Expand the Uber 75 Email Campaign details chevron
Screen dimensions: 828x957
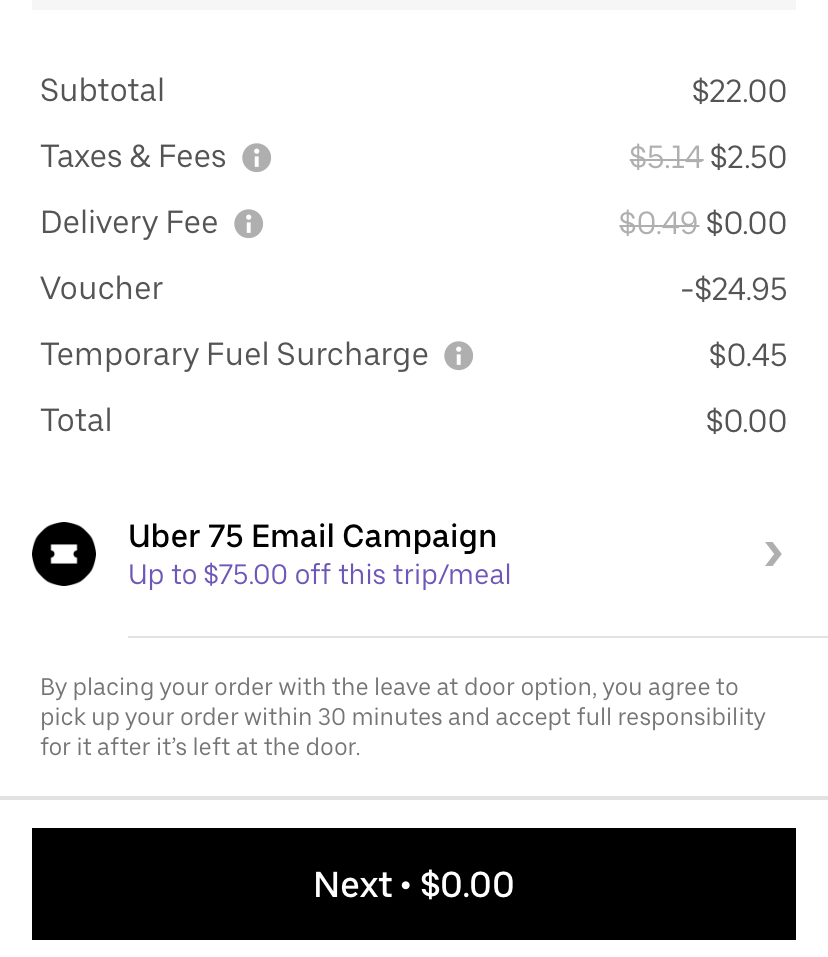(x=772, y=553)
